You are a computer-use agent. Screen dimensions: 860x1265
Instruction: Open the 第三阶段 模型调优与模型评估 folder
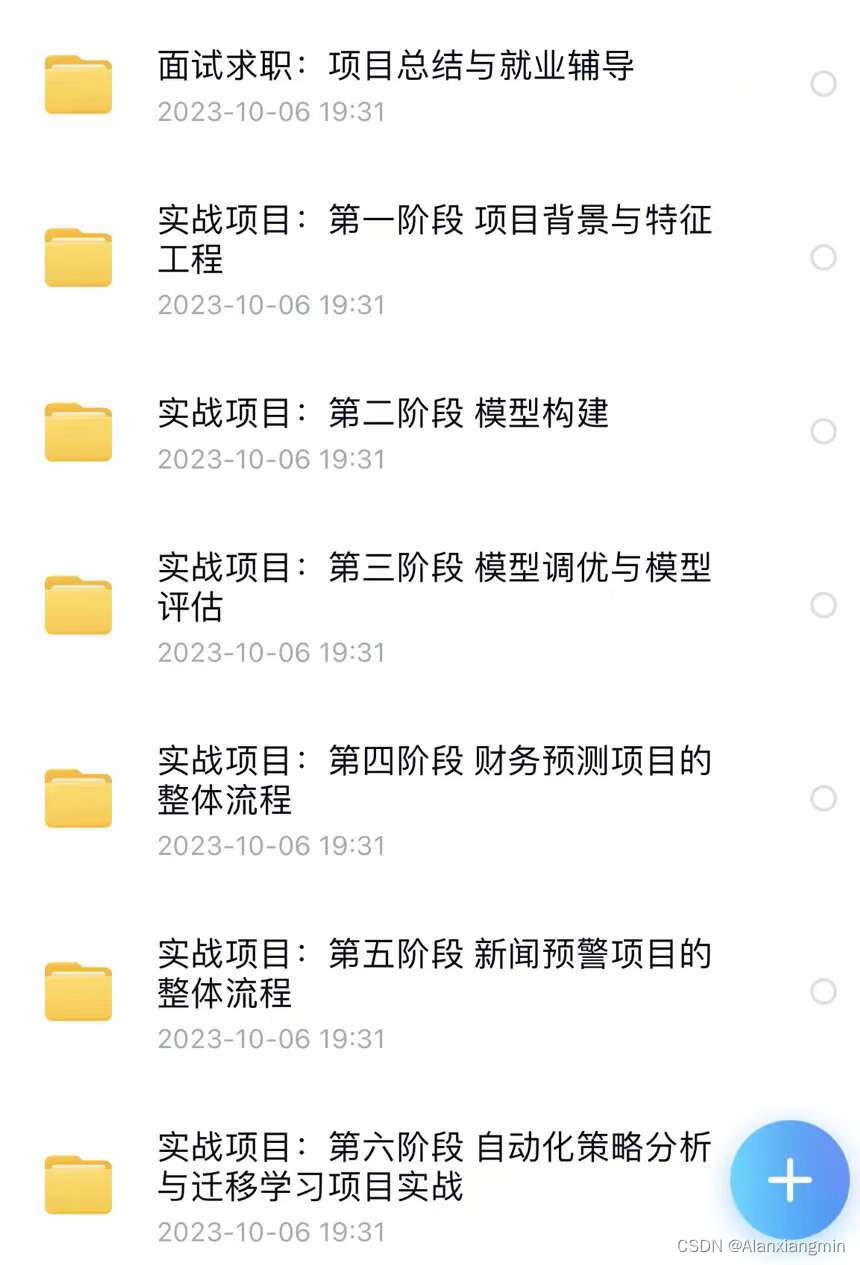[x=434, y=587]
